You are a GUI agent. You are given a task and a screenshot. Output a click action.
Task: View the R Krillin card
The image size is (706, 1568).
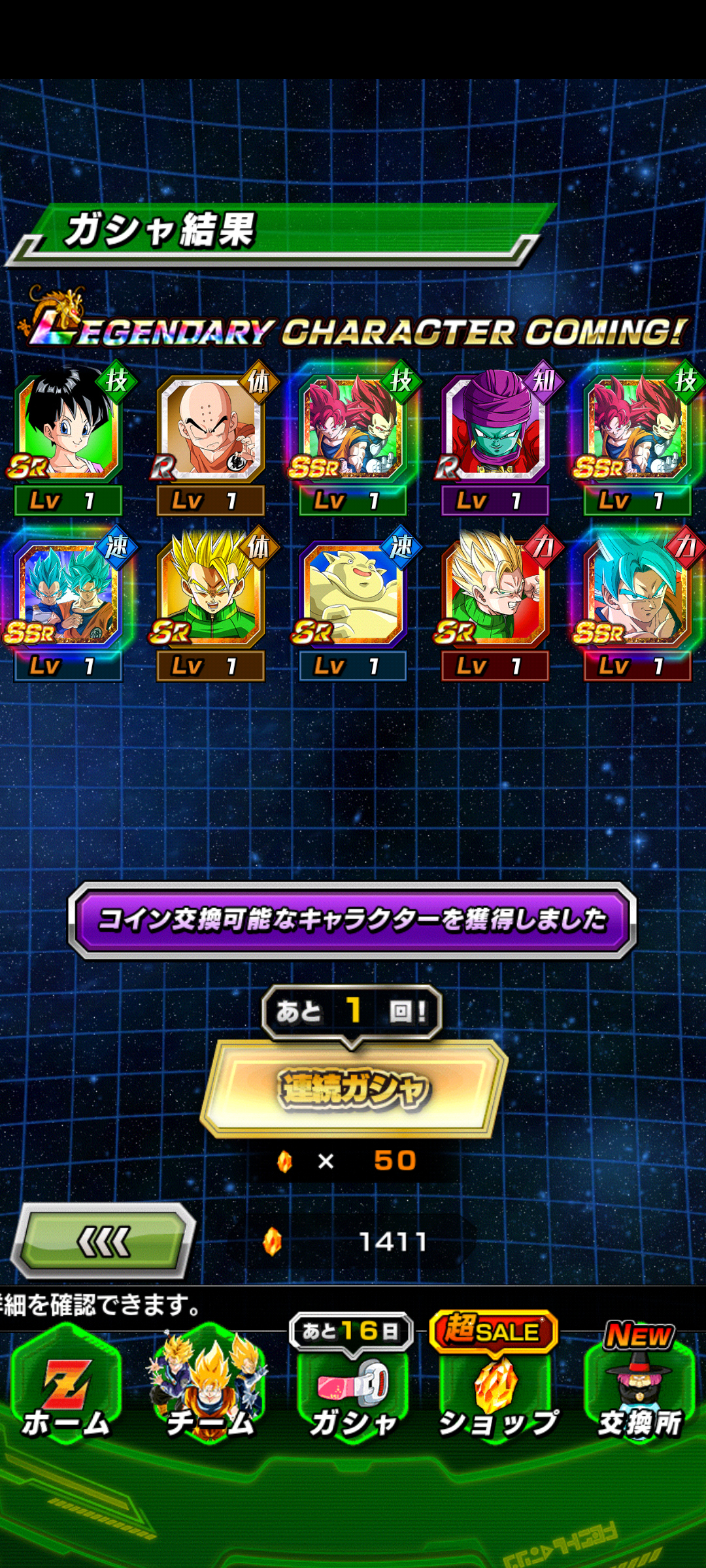click(x=211, y=438)
